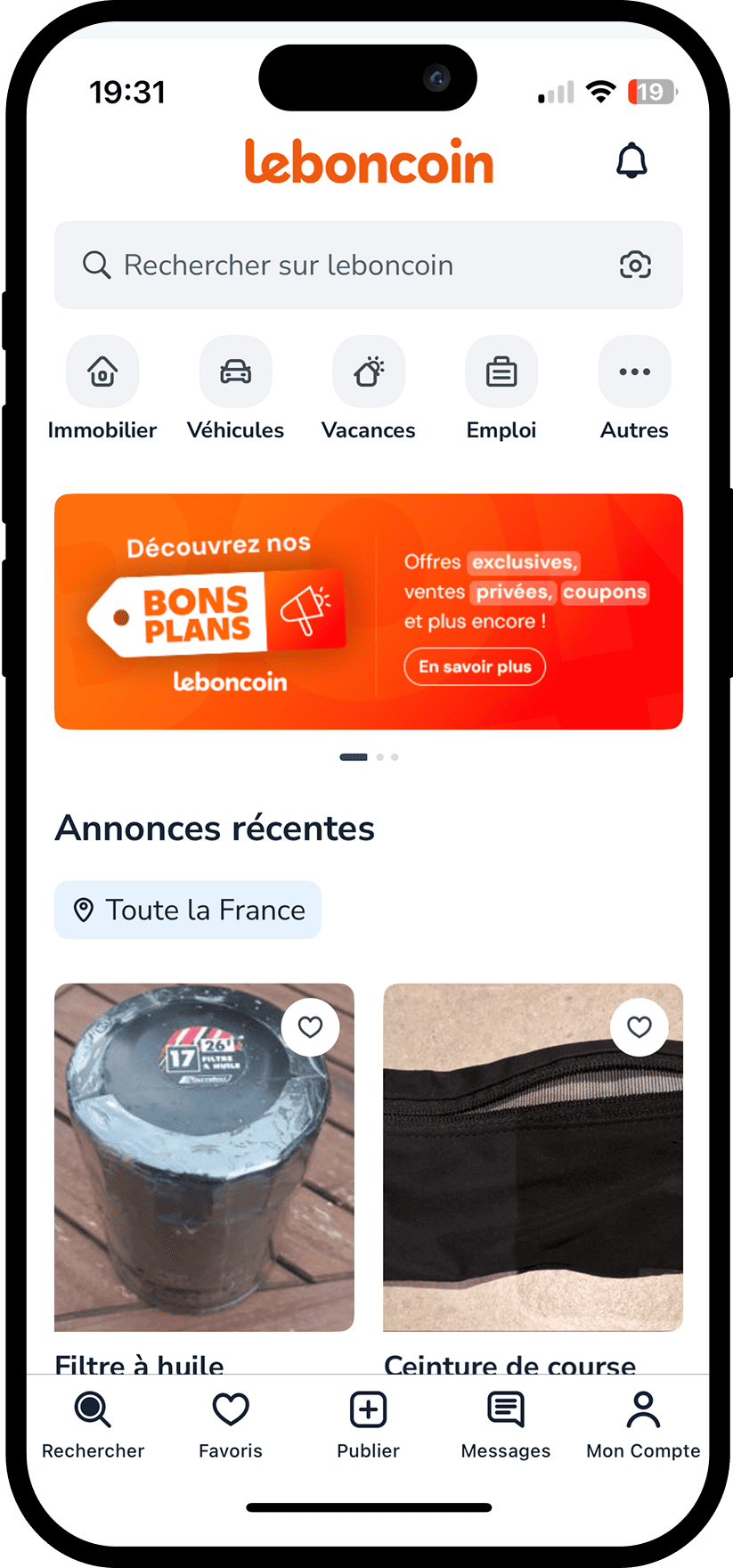The height and width of the screenshot is (1568, 733).
Task: Open the Immobilier category icon
Action: (102, 372)
